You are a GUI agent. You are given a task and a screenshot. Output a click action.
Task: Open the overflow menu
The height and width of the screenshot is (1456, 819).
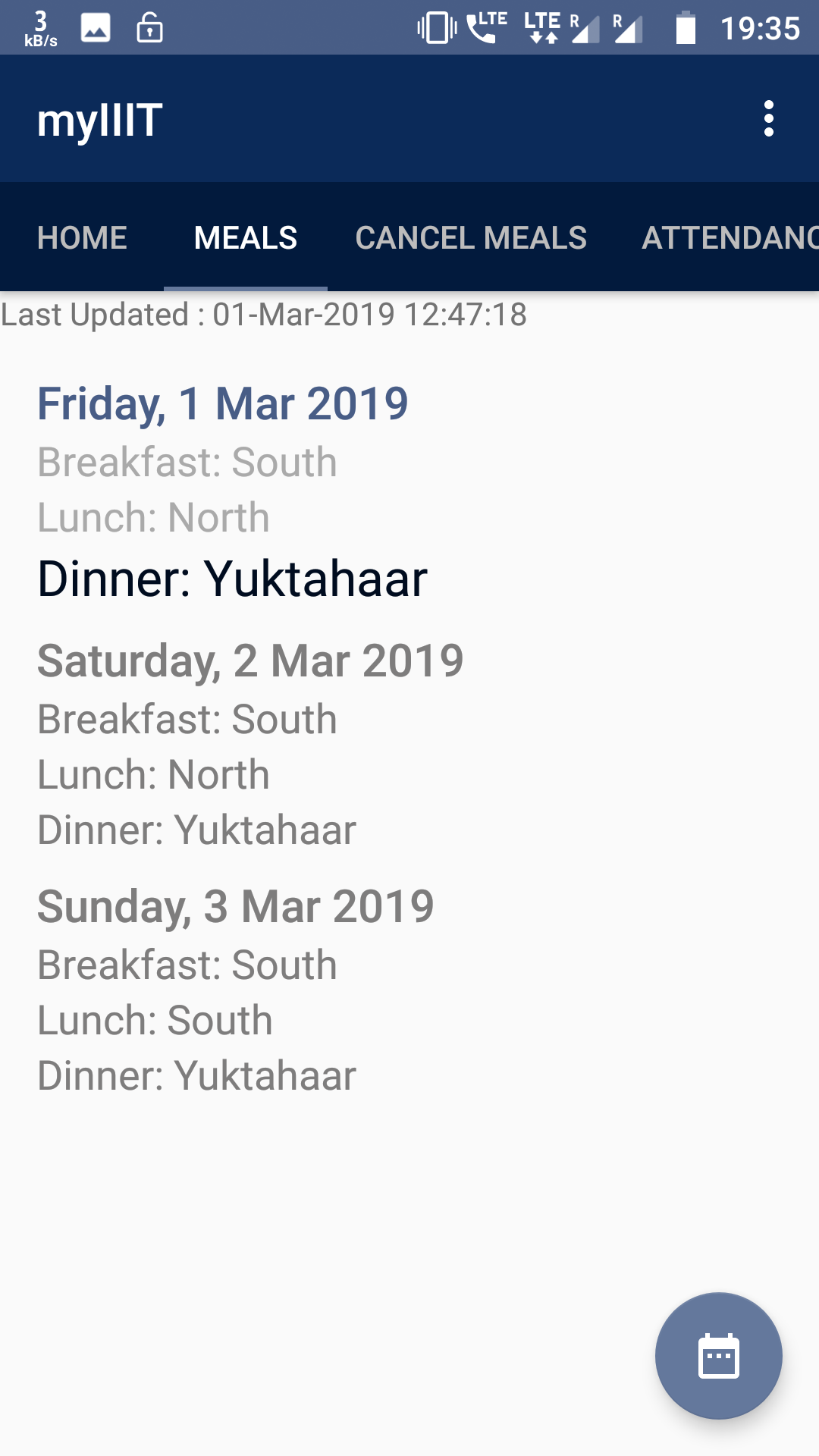[x=768, y=119]
